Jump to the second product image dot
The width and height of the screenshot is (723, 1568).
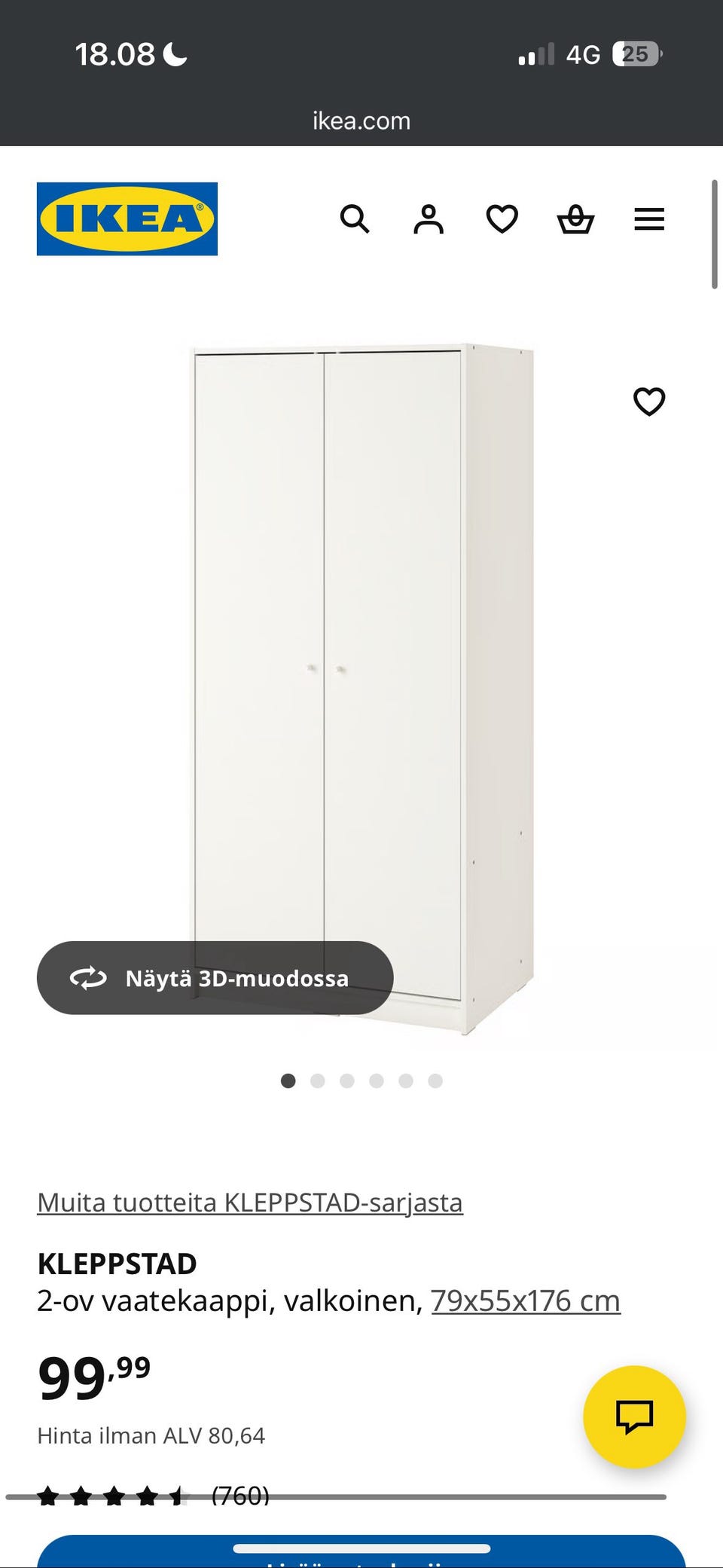coord(318,1081)
